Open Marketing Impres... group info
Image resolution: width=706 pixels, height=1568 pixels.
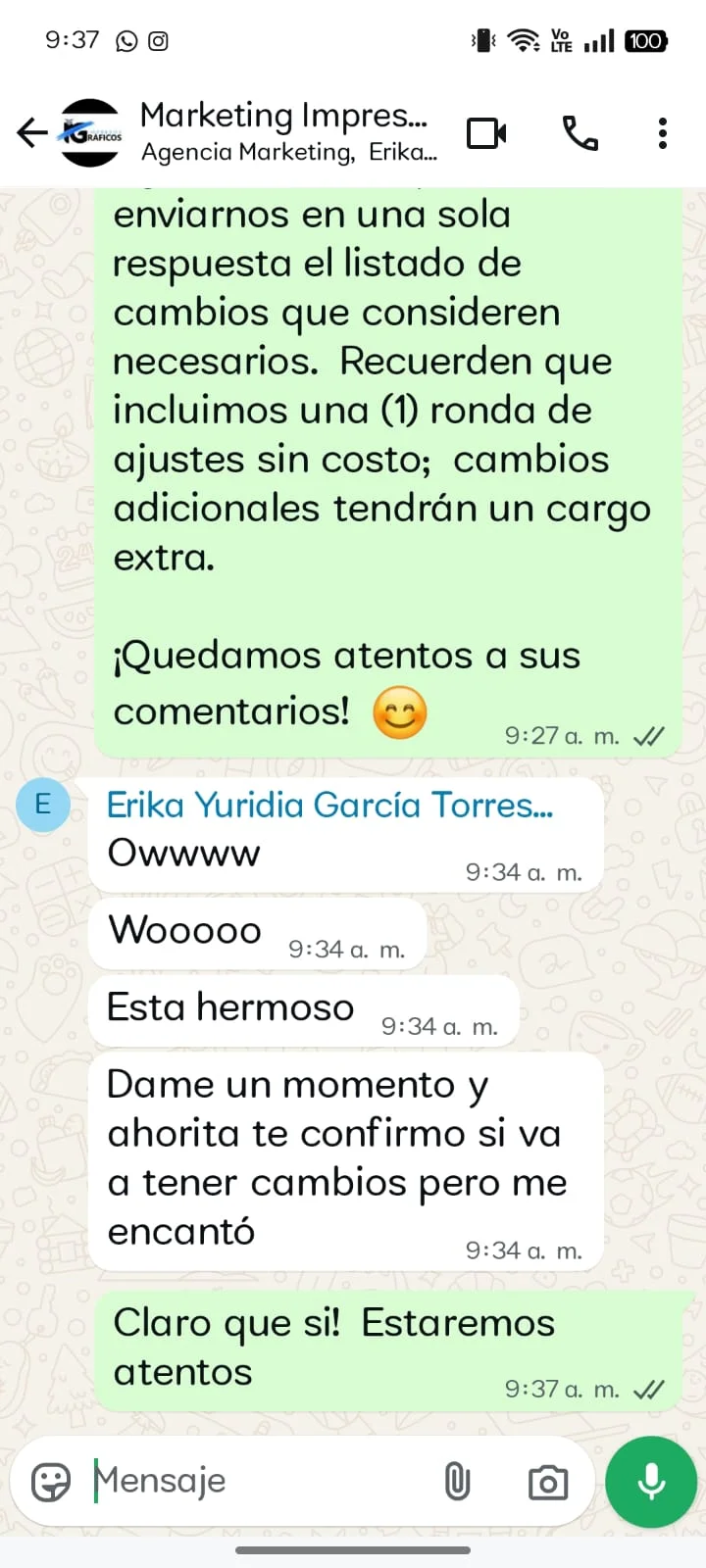284,132
